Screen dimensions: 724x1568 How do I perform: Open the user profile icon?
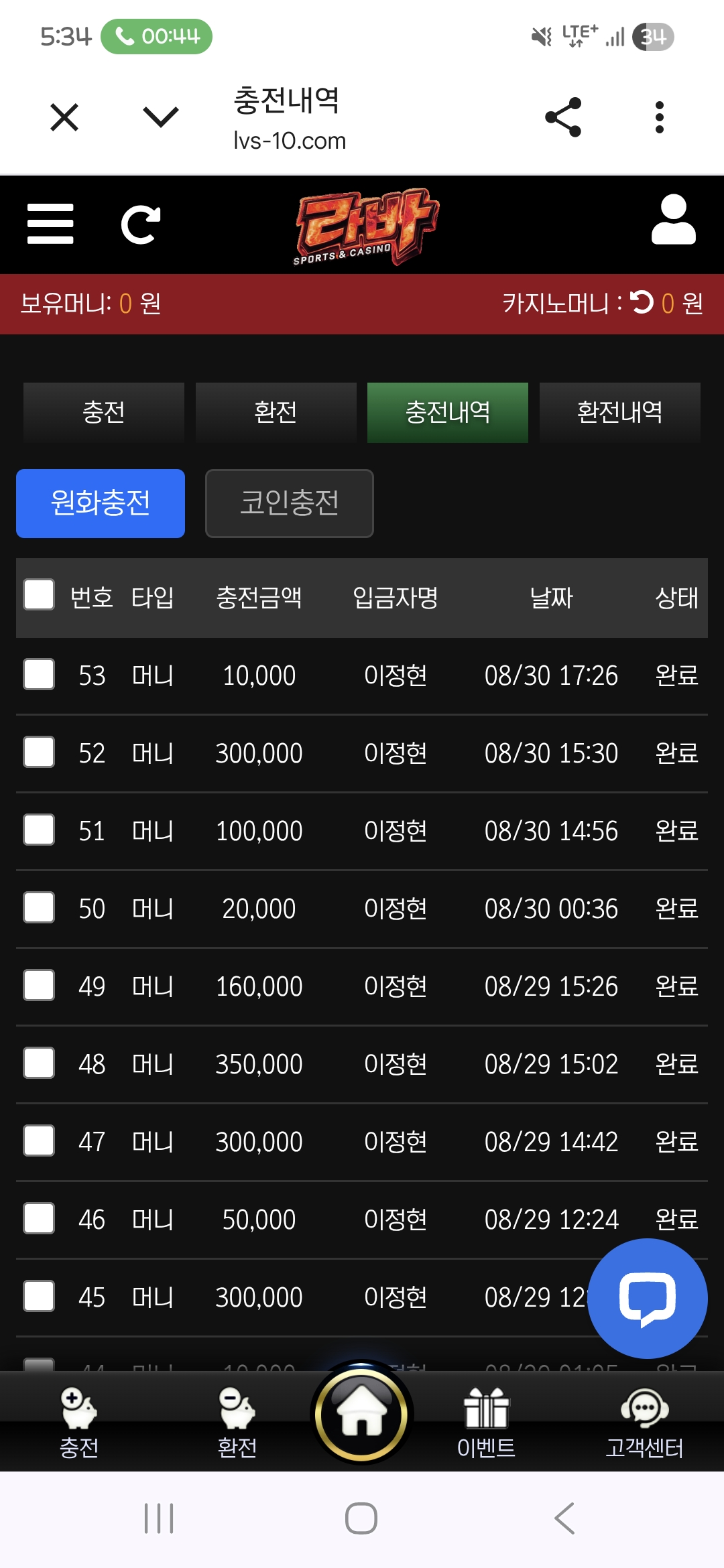point(673,220)
